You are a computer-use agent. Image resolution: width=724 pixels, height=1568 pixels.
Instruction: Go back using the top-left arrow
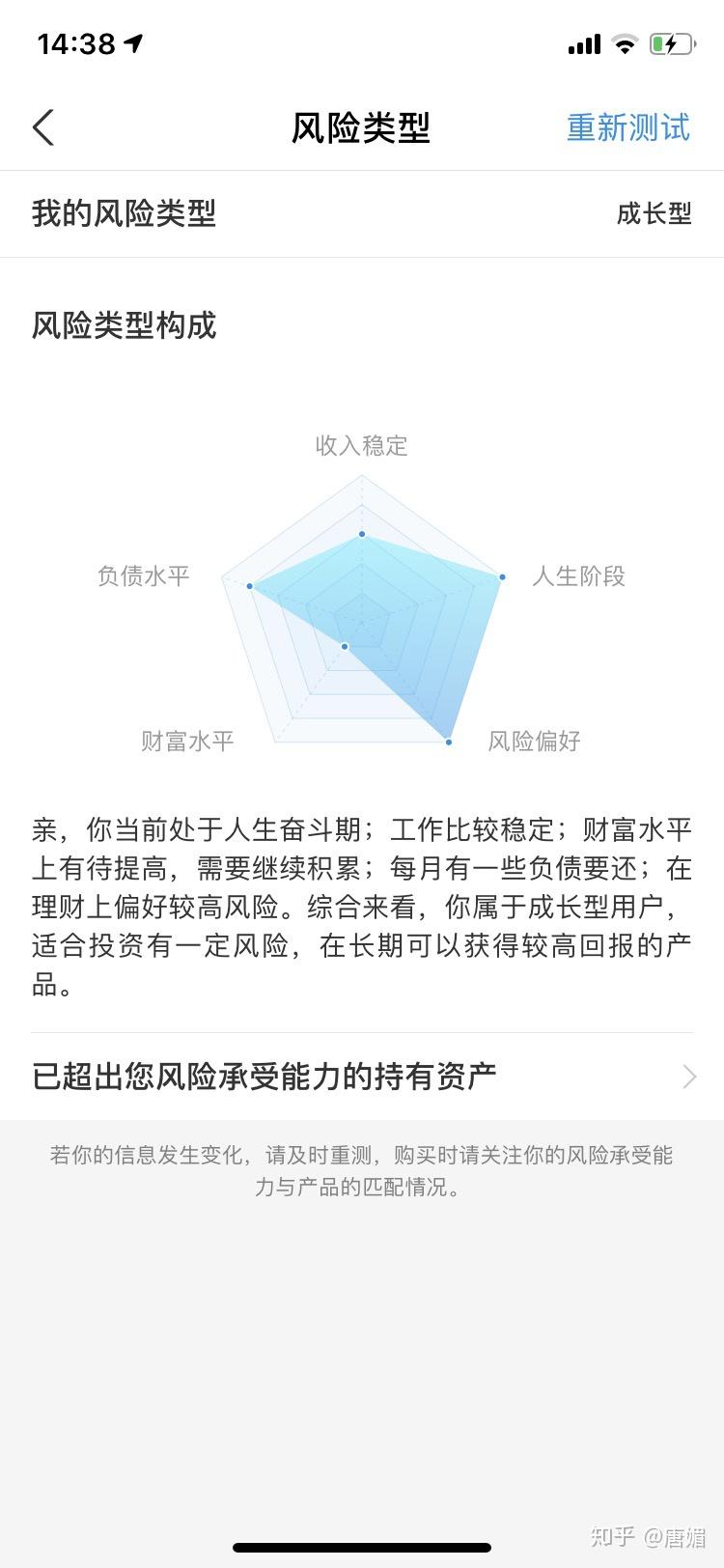coord(43,127)
